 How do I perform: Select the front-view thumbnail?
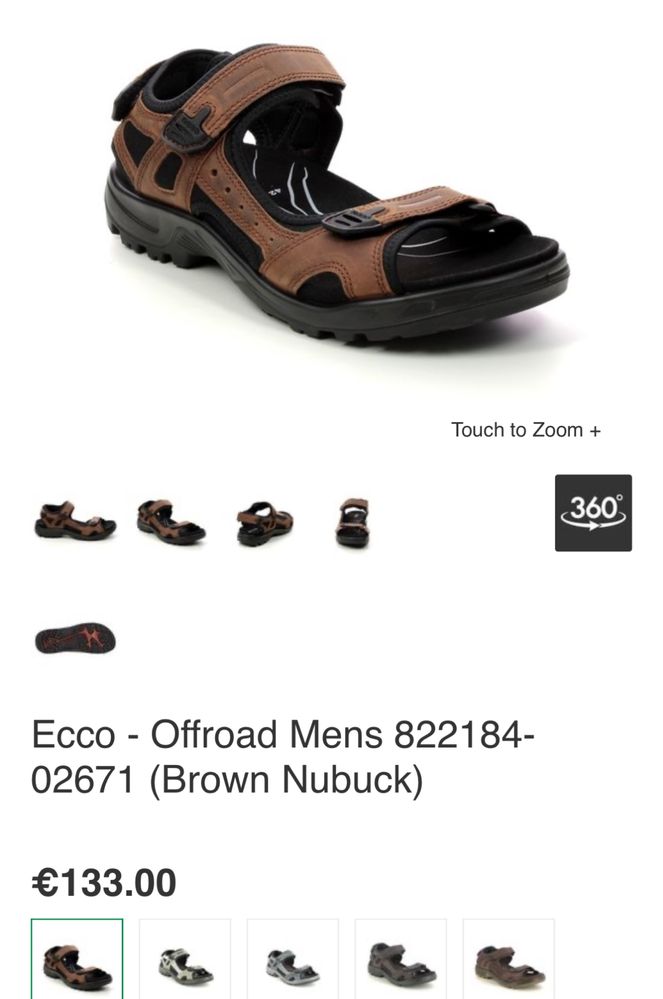click(352, 521)
